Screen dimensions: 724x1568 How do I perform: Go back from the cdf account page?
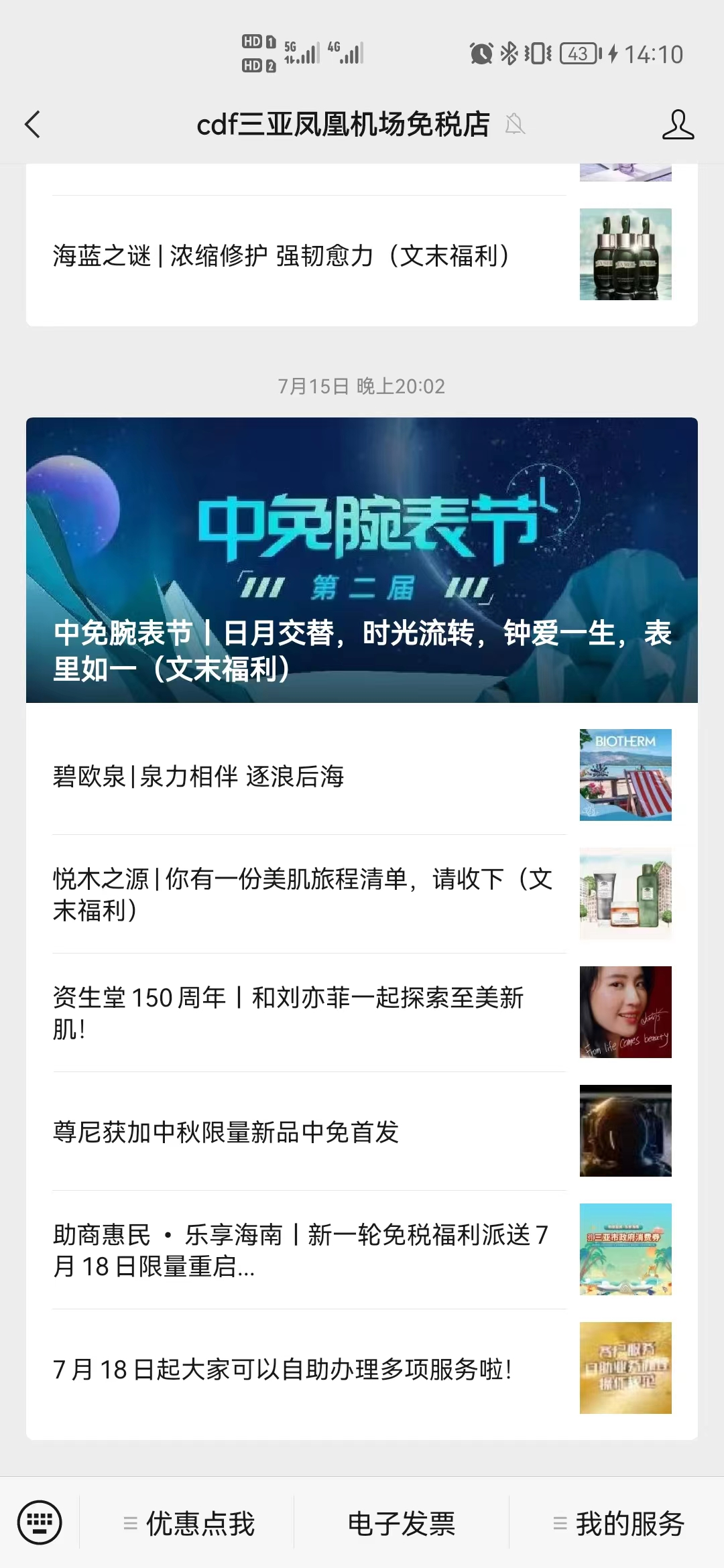pos(32,125)
